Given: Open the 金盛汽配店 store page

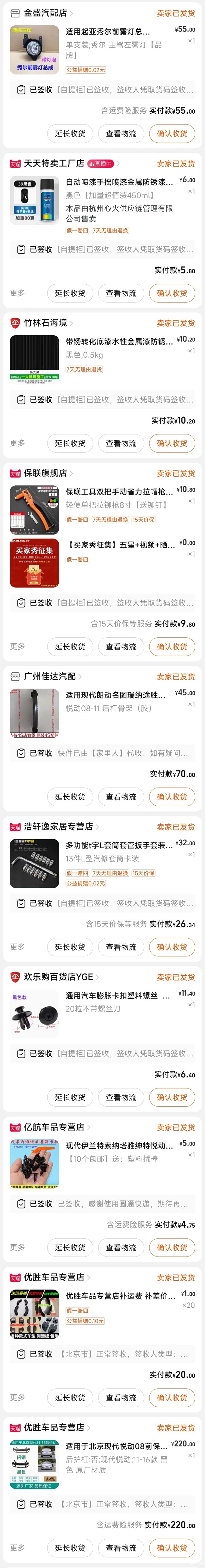Looking at the screenshot, I should pos(45,13).
